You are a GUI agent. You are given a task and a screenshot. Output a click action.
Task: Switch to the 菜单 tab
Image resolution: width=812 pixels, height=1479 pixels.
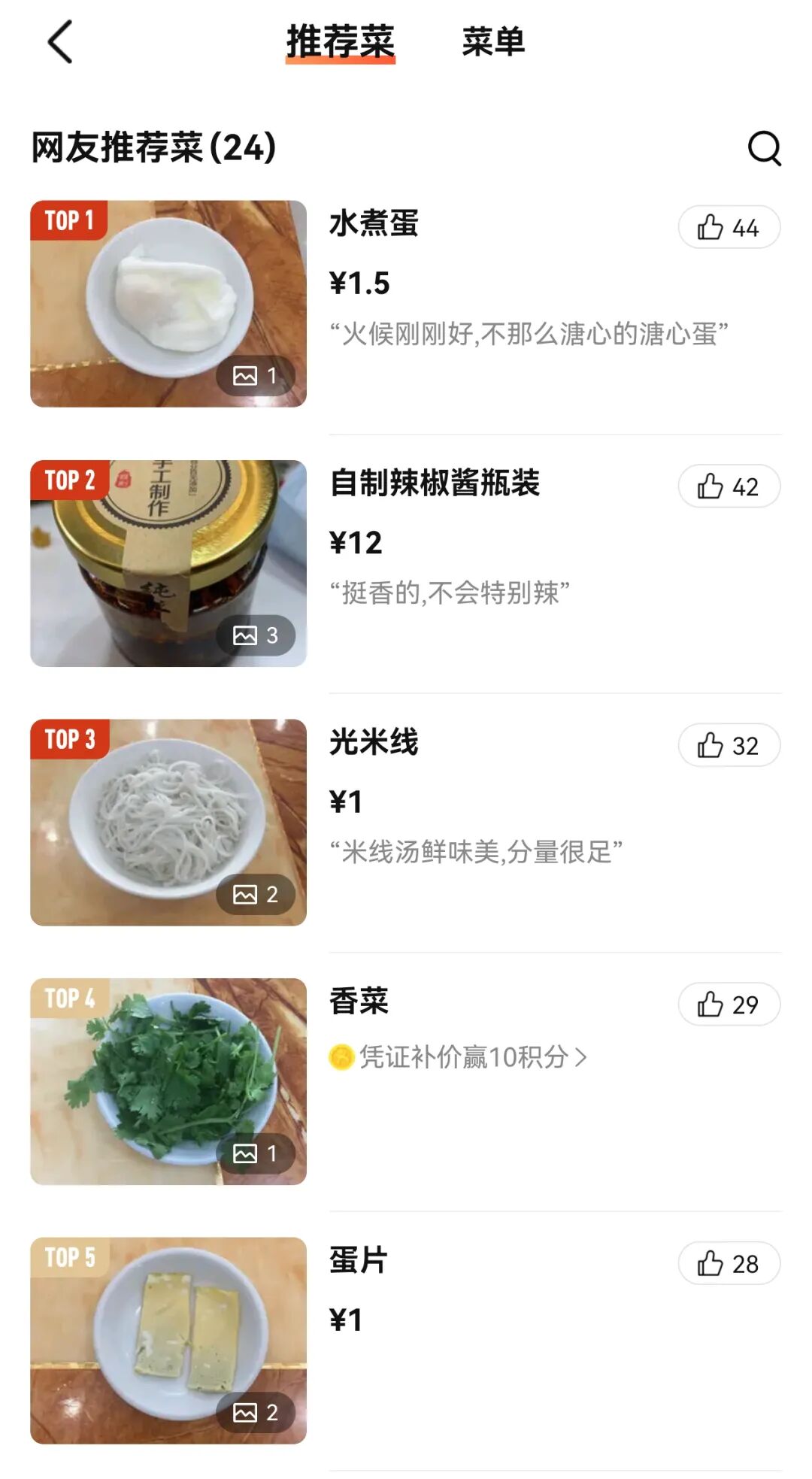[492, 42]
